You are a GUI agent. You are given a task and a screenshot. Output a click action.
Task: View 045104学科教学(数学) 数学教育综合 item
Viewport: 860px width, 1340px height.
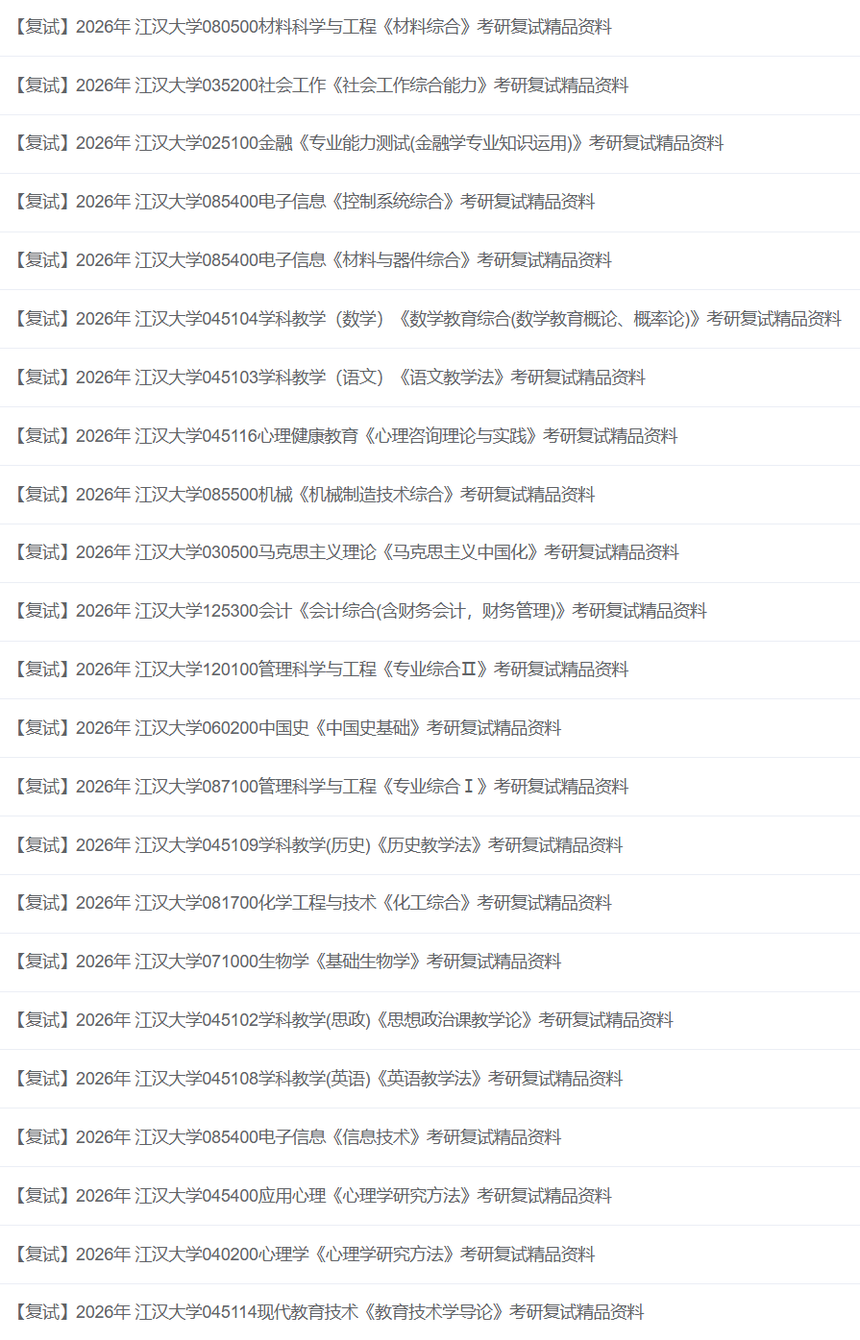[x=427, y=319]
